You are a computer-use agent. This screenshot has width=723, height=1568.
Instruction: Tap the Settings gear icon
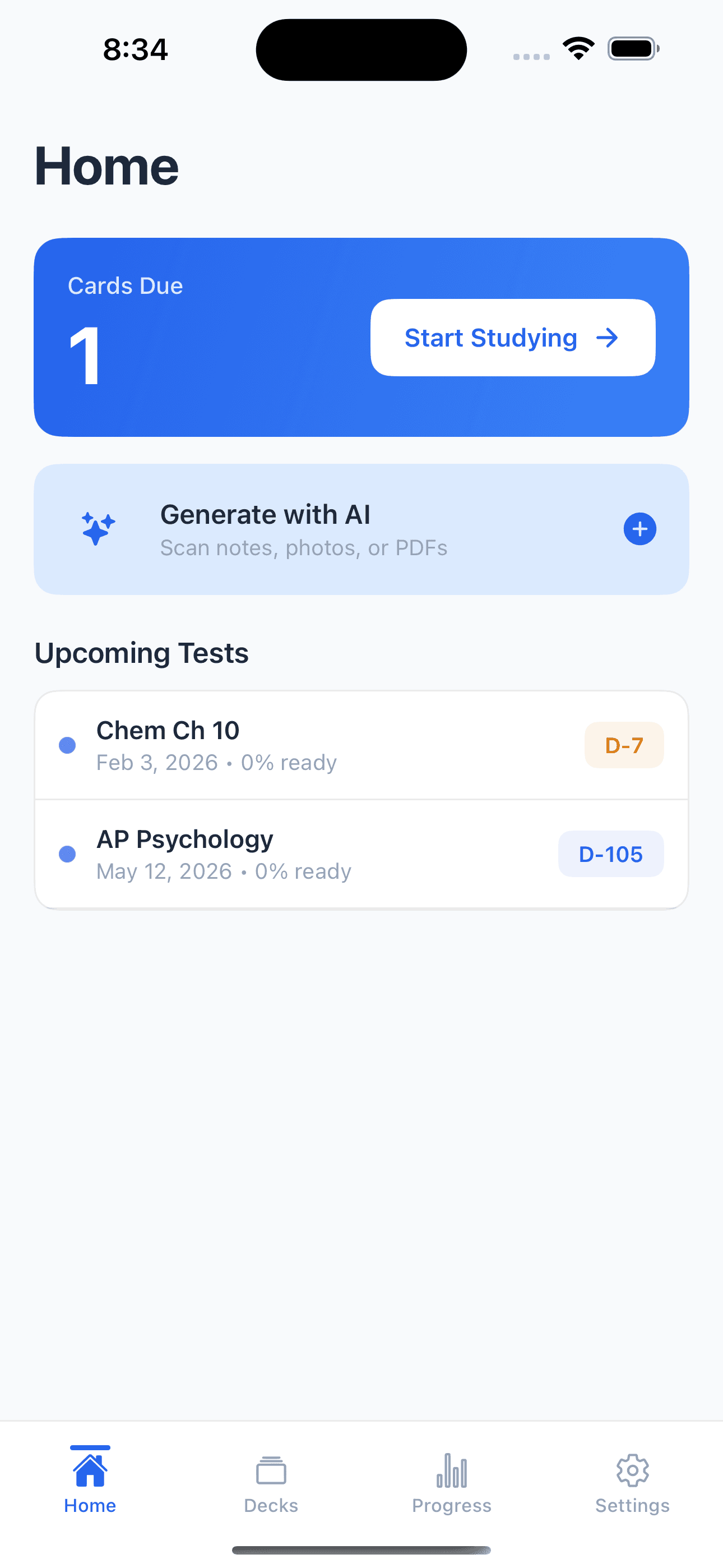[632, 1470]
